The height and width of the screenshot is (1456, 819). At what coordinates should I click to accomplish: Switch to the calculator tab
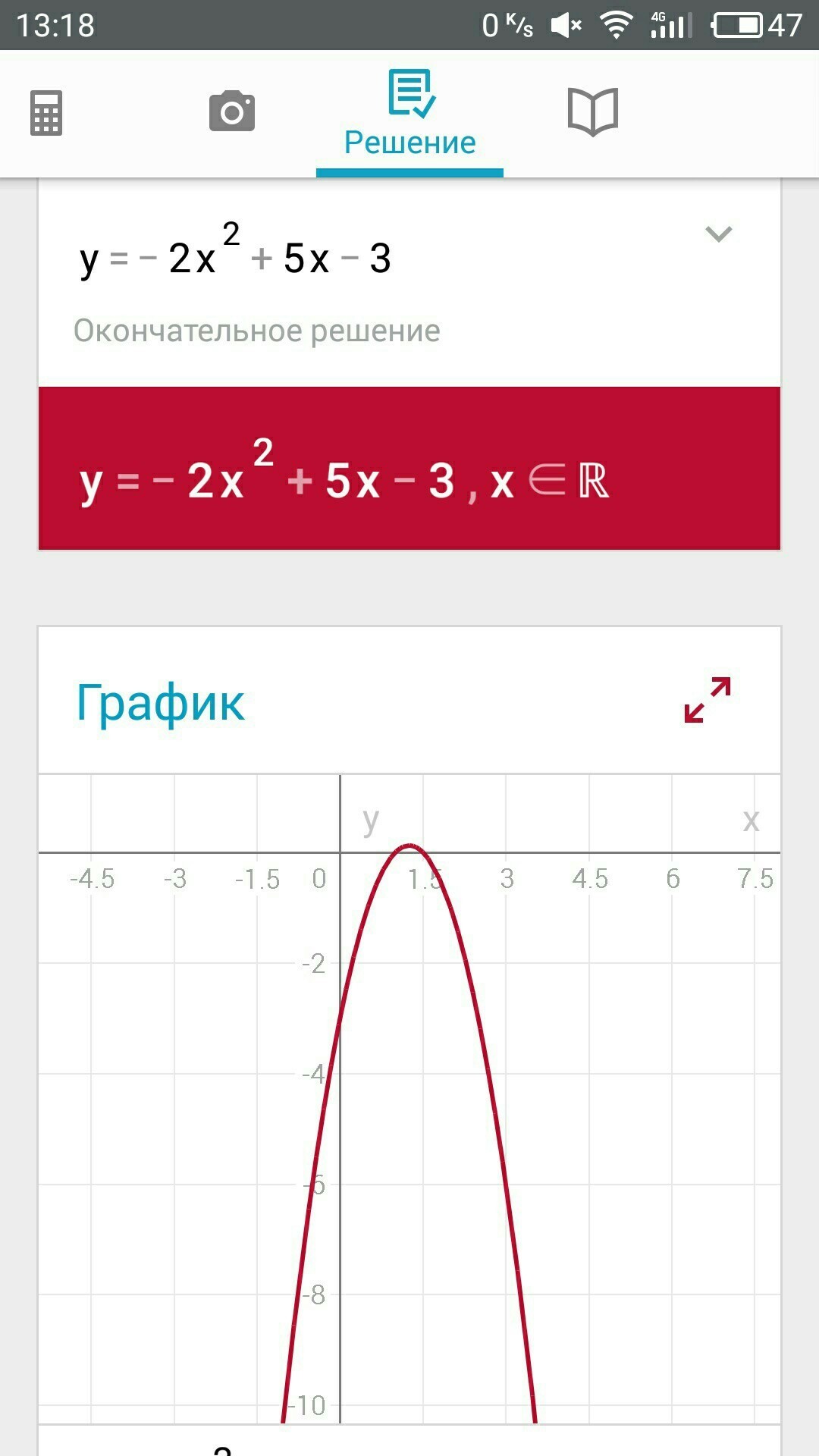click(x=46, y=113)
